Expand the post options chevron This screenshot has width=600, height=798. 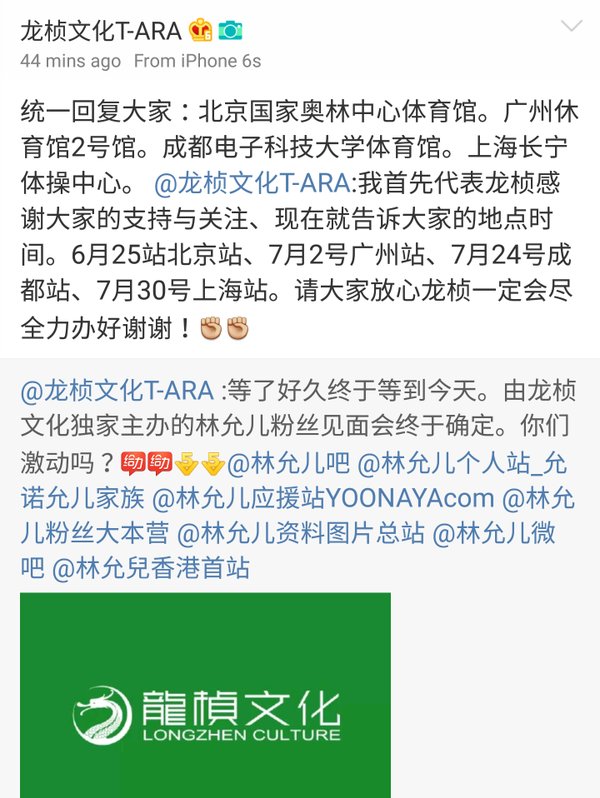pyautogui.click(x=573, y=26)
